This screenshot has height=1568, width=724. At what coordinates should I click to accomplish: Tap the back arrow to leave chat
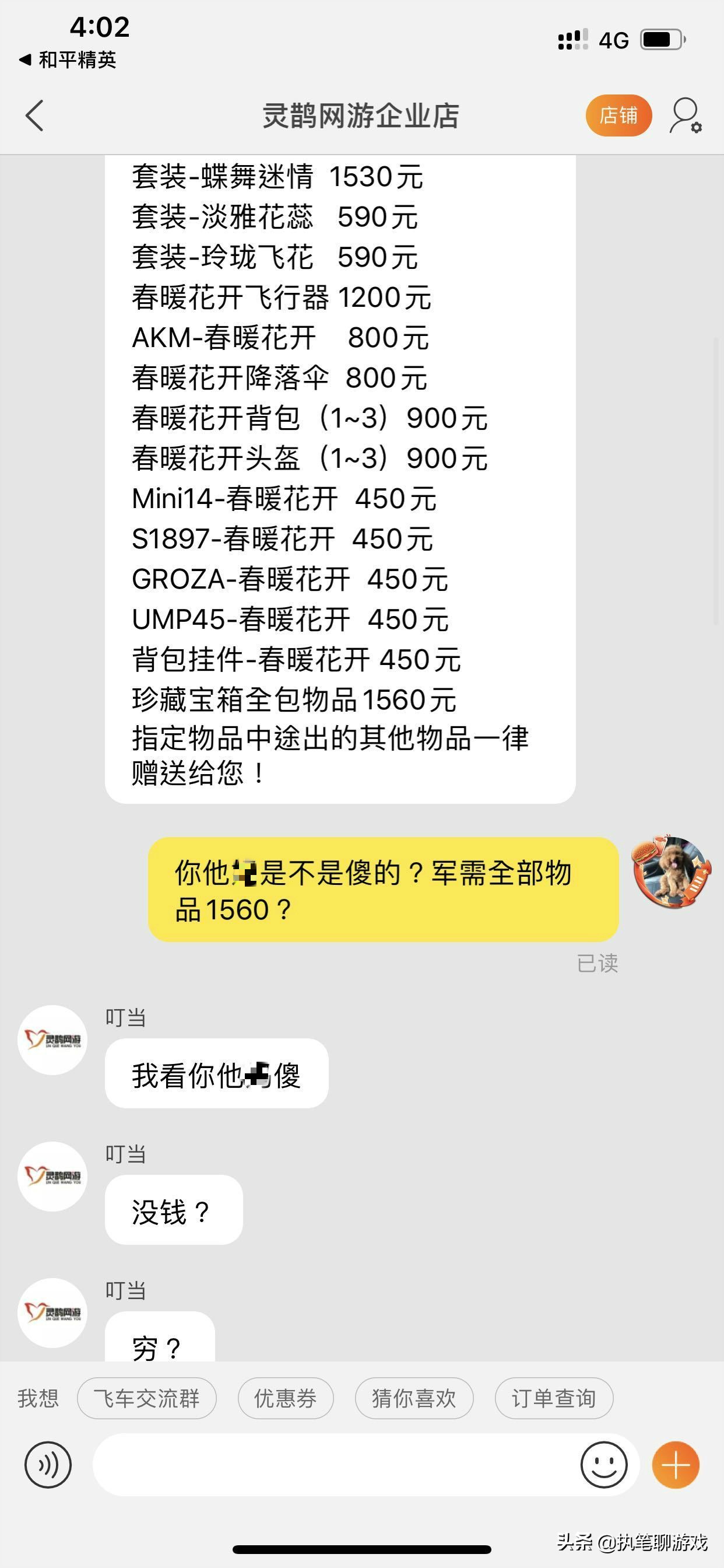pos(34,116)
